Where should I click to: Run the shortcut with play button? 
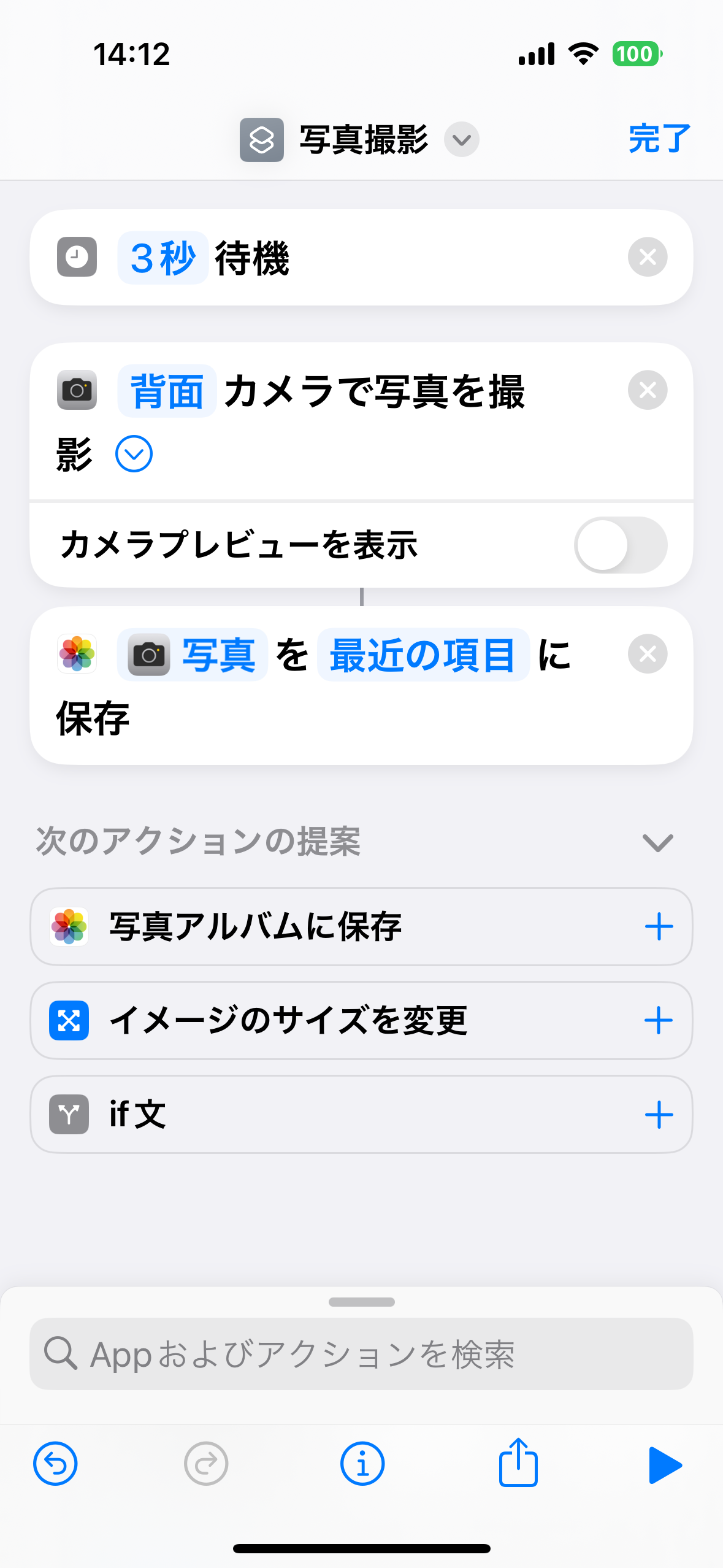point(665,1464)
